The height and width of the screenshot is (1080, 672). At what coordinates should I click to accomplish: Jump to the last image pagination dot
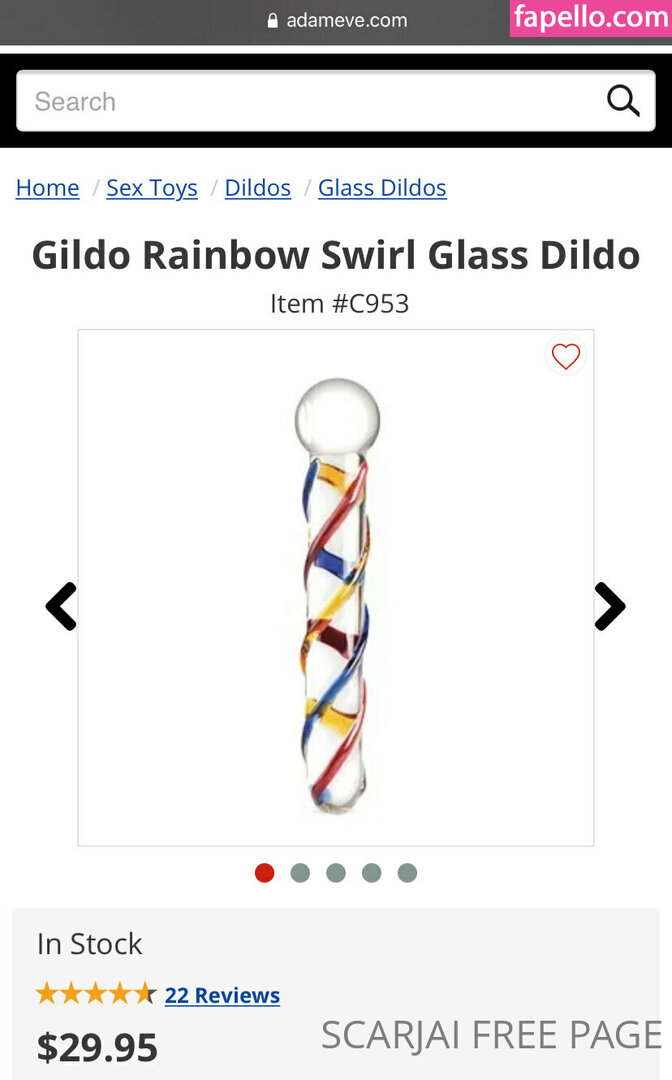point(407,873)
